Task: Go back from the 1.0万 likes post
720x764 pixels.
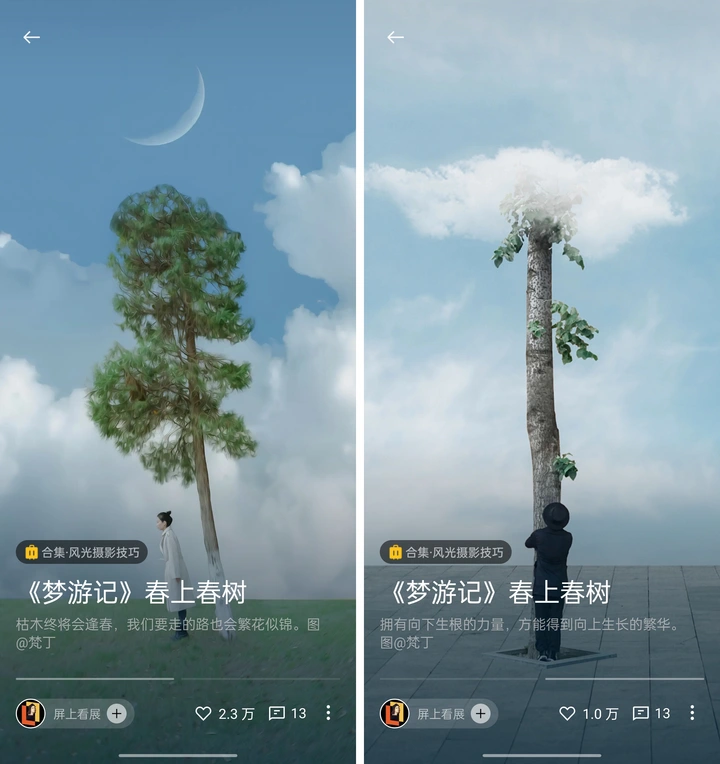Action: (x=396, y=37)
